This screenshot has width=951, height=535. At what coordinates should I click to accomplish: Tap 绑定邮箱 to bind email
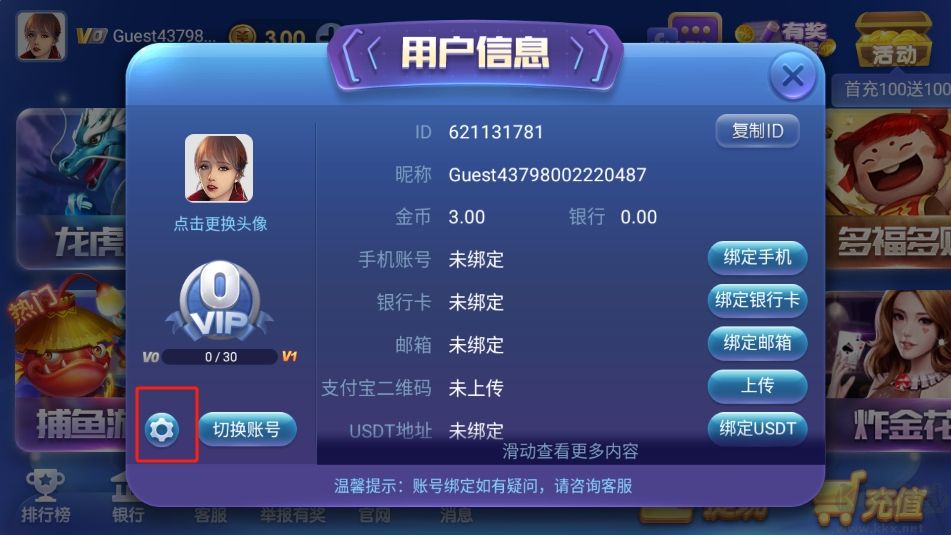click(x=757, y=343)
